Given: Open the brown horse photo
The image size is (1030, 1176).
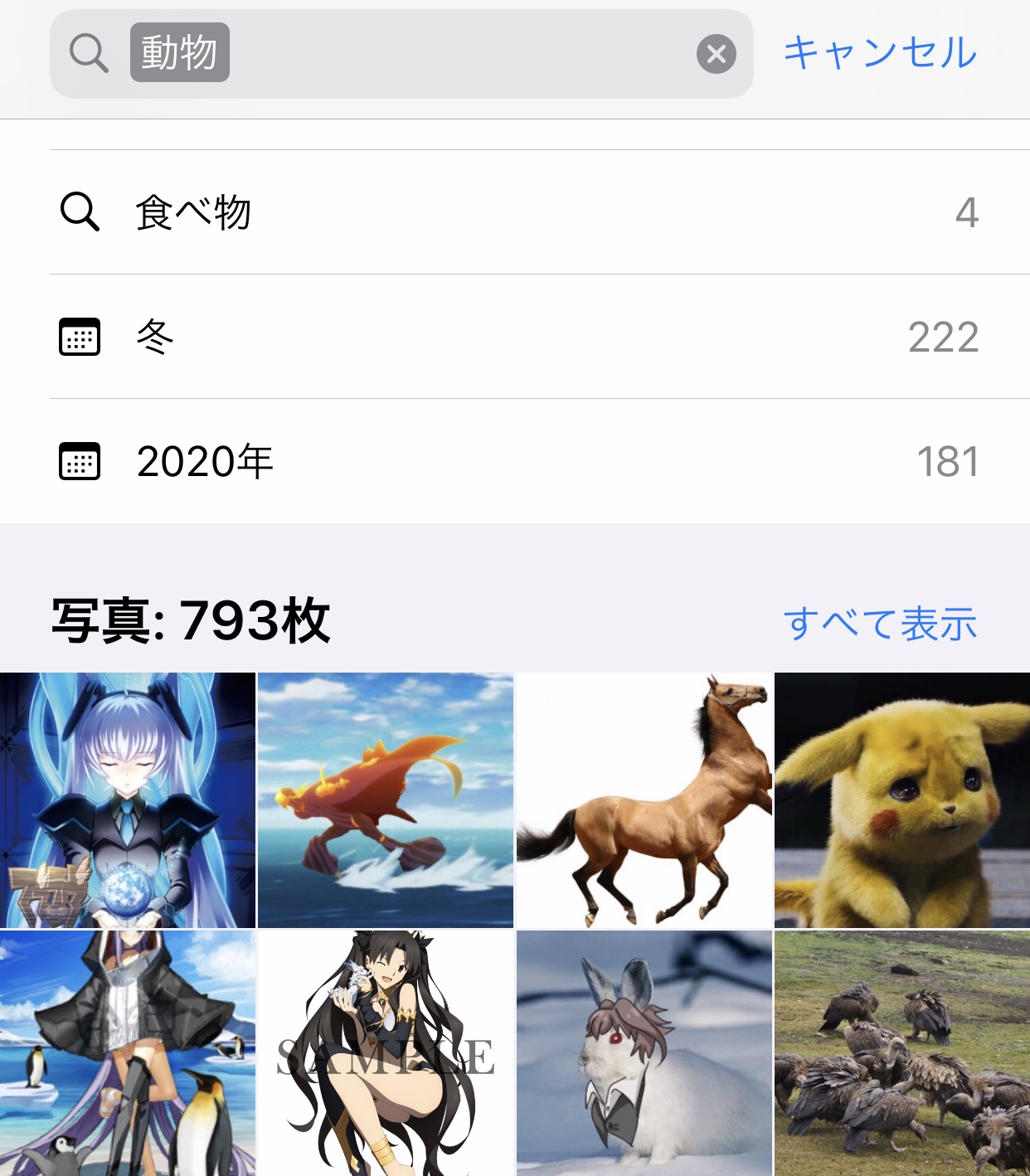Looking at the screenshot, I should [x=644, y=799].
